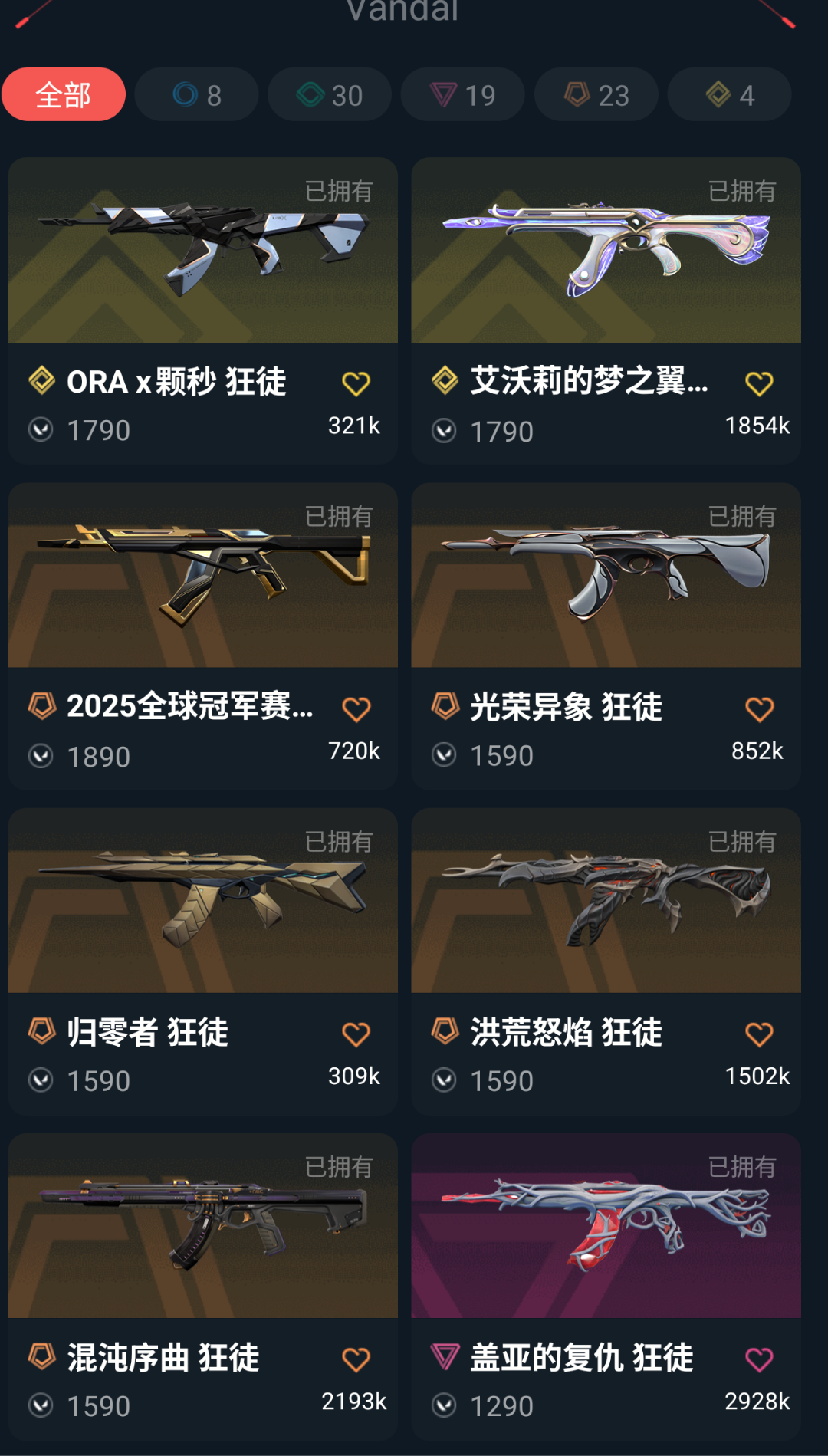Filter skins by the yellow diamond tier (4)
This screenshot has width=828, height=1456.
pyautogui.click(x=729, y=94)
